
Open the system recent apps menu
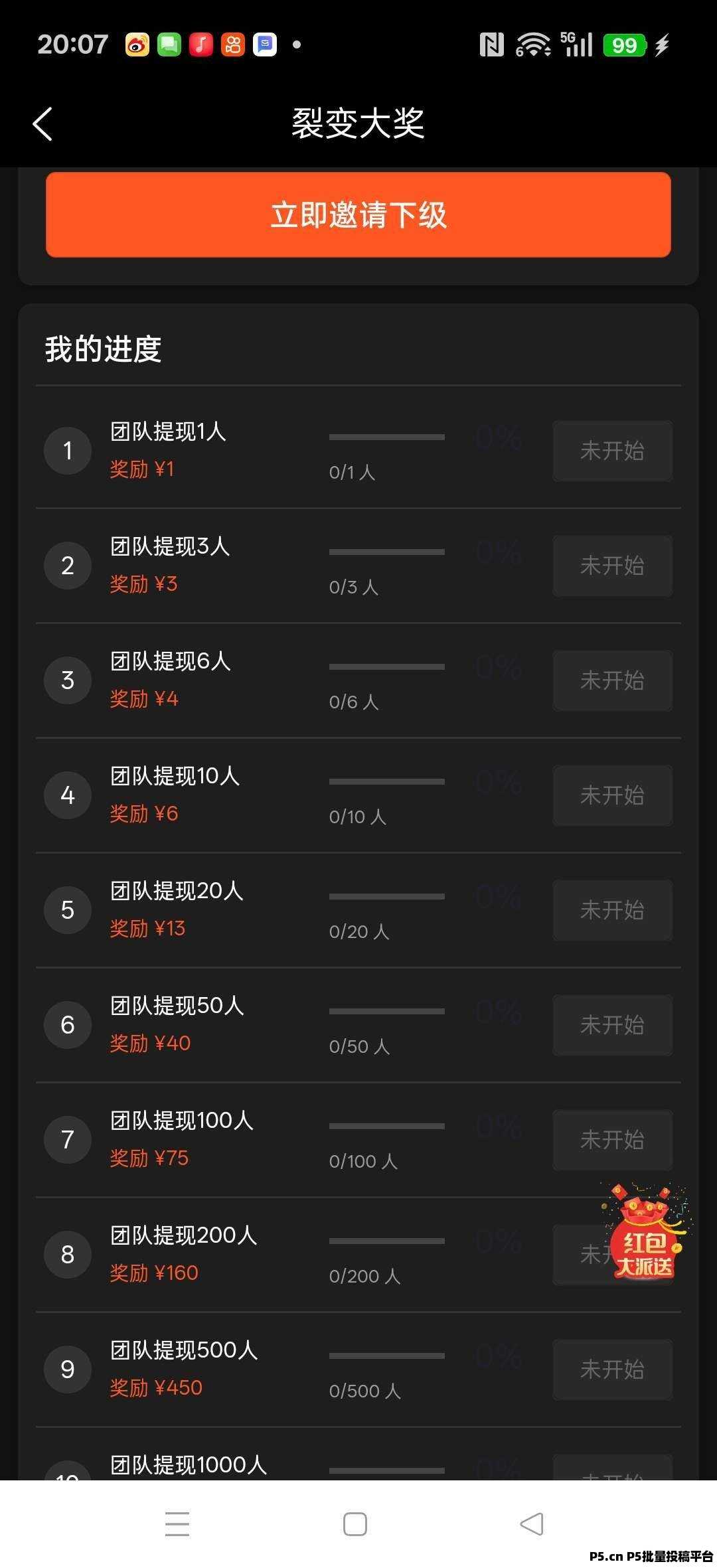[177, 1524]
